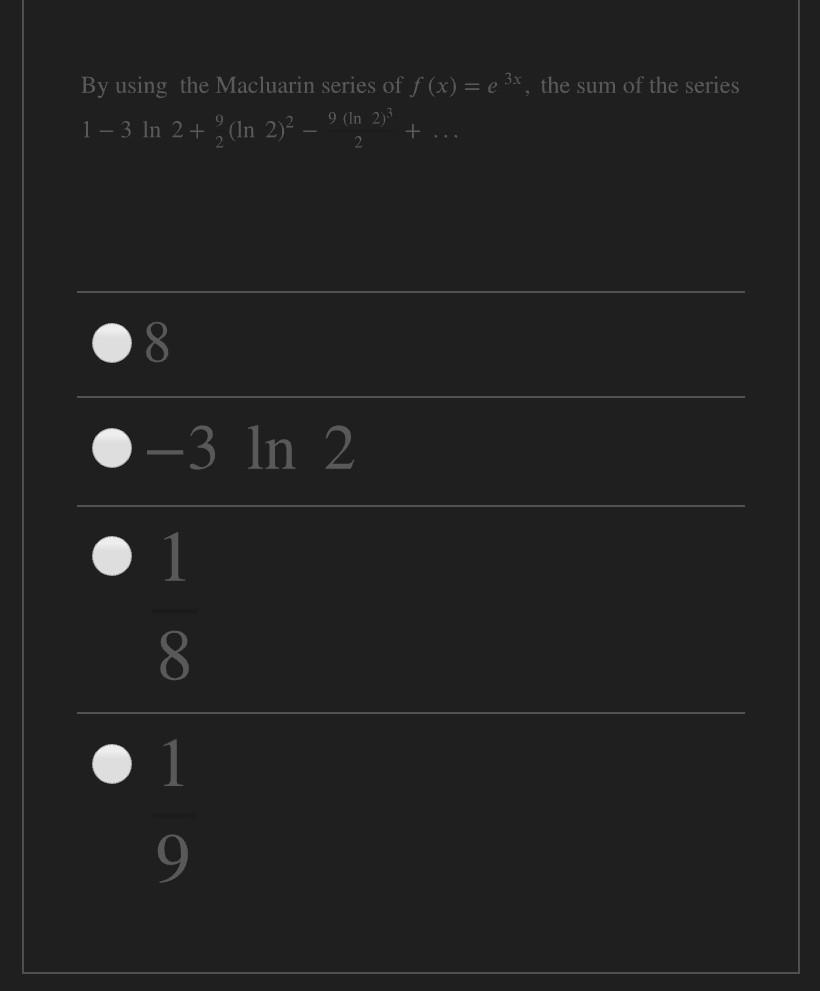This screenshot has height=991, width=820.
Task: Choose the −3 ln 2 answer
Action: click(112, 448)
